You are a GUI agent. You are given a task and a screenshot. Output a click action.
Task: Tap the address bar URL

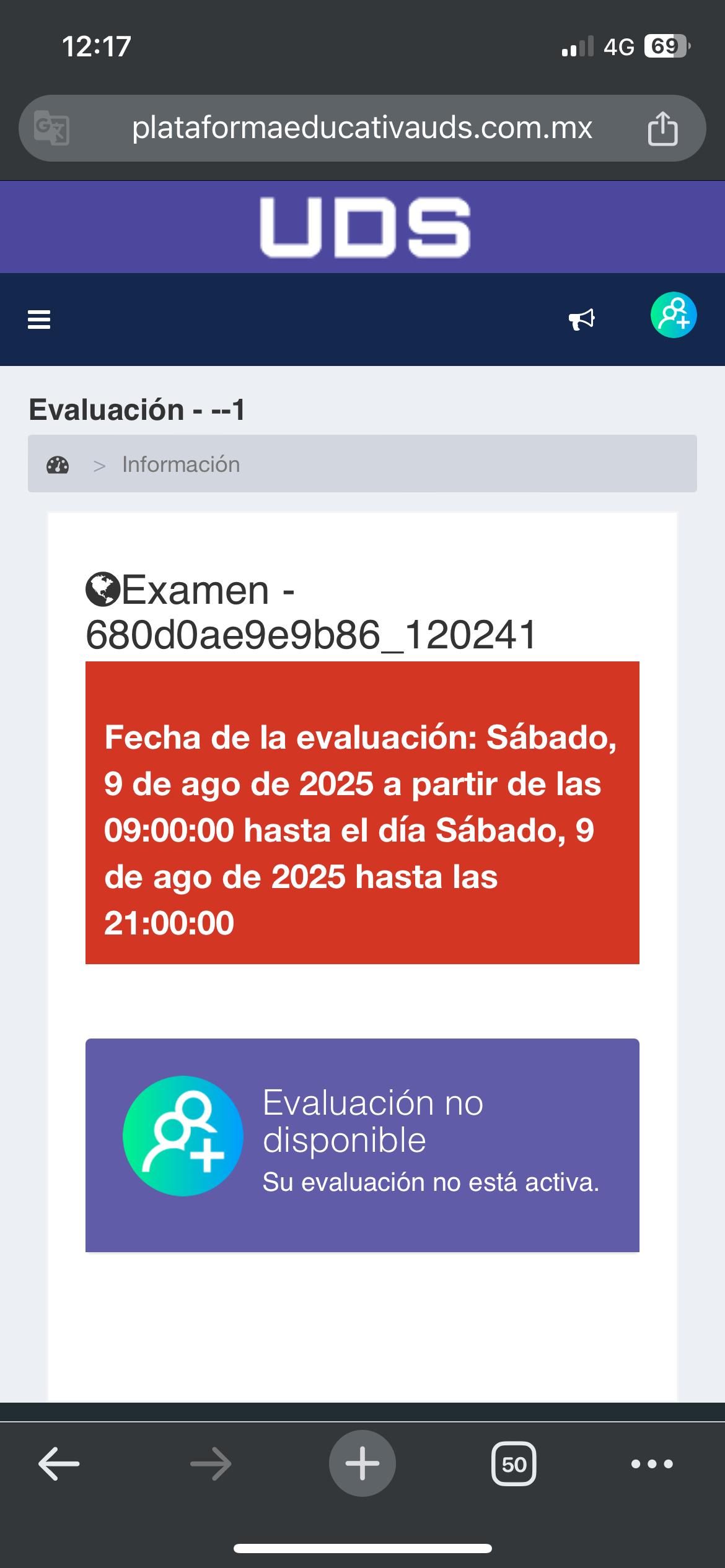[x=362, y=128]
